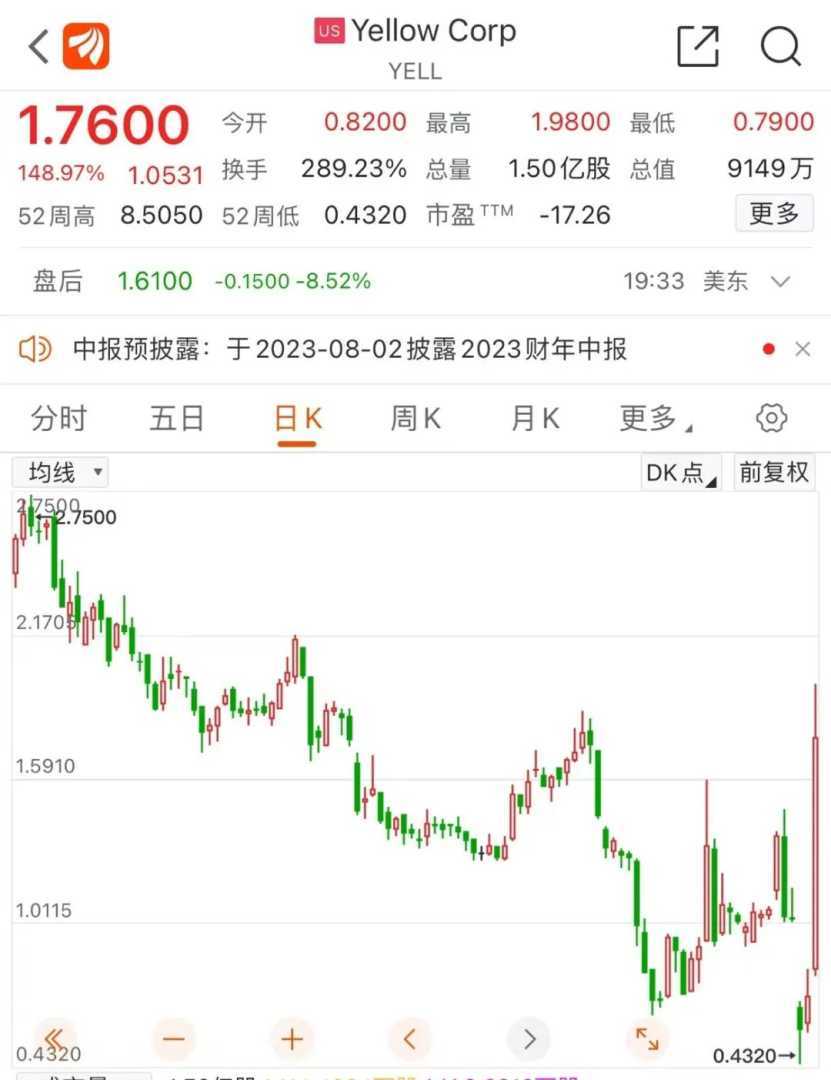Zoom in the K-line chart
Image resolution: width=831 pixels, height=1080 pixels.
pos(291,1038)
